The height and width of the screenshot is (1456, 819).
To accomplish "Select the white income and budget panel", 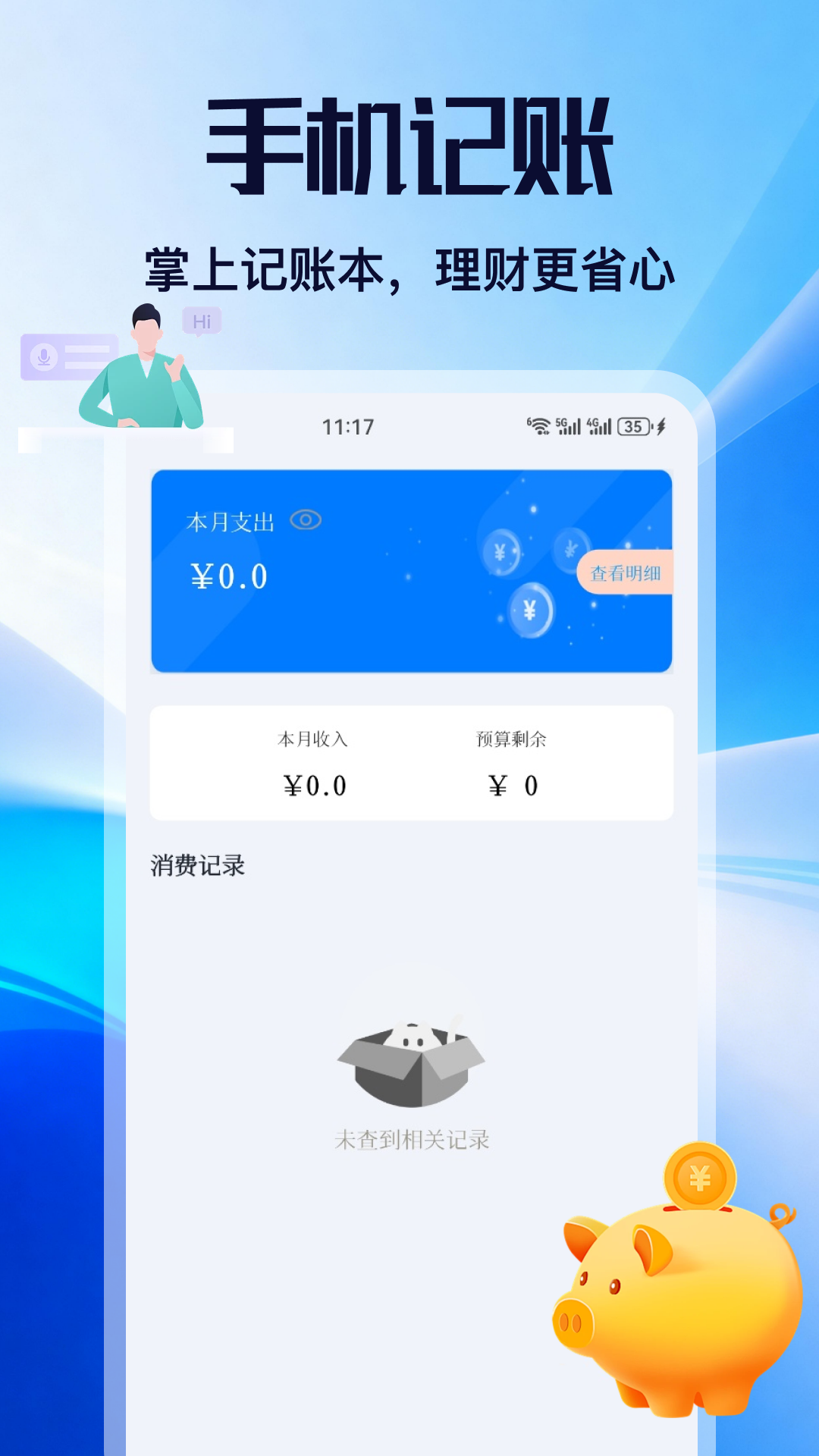I will 413,762.
